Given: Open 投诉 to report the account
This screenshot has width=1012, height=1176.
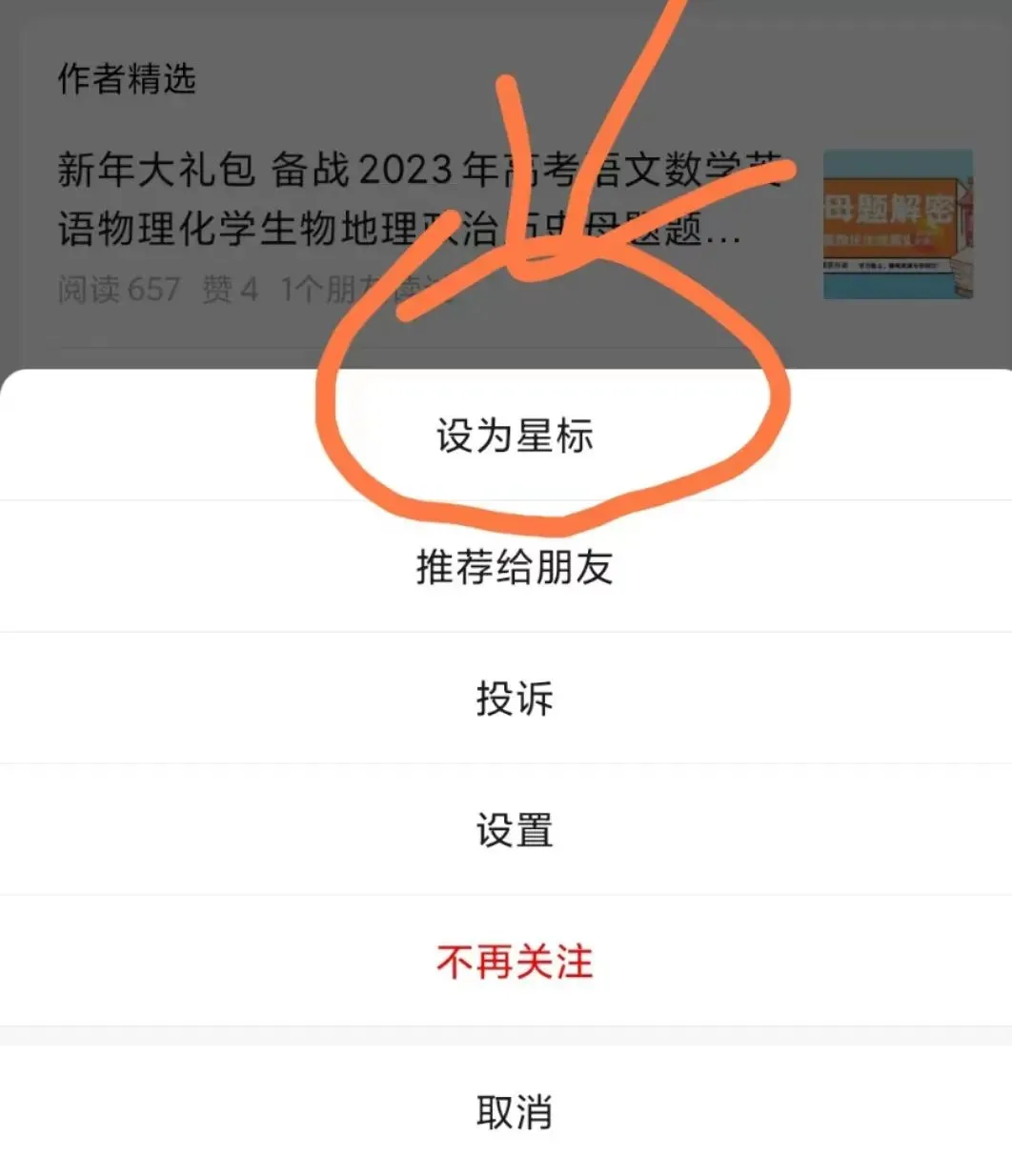Looking at the screenshot, I should [515, 699].
